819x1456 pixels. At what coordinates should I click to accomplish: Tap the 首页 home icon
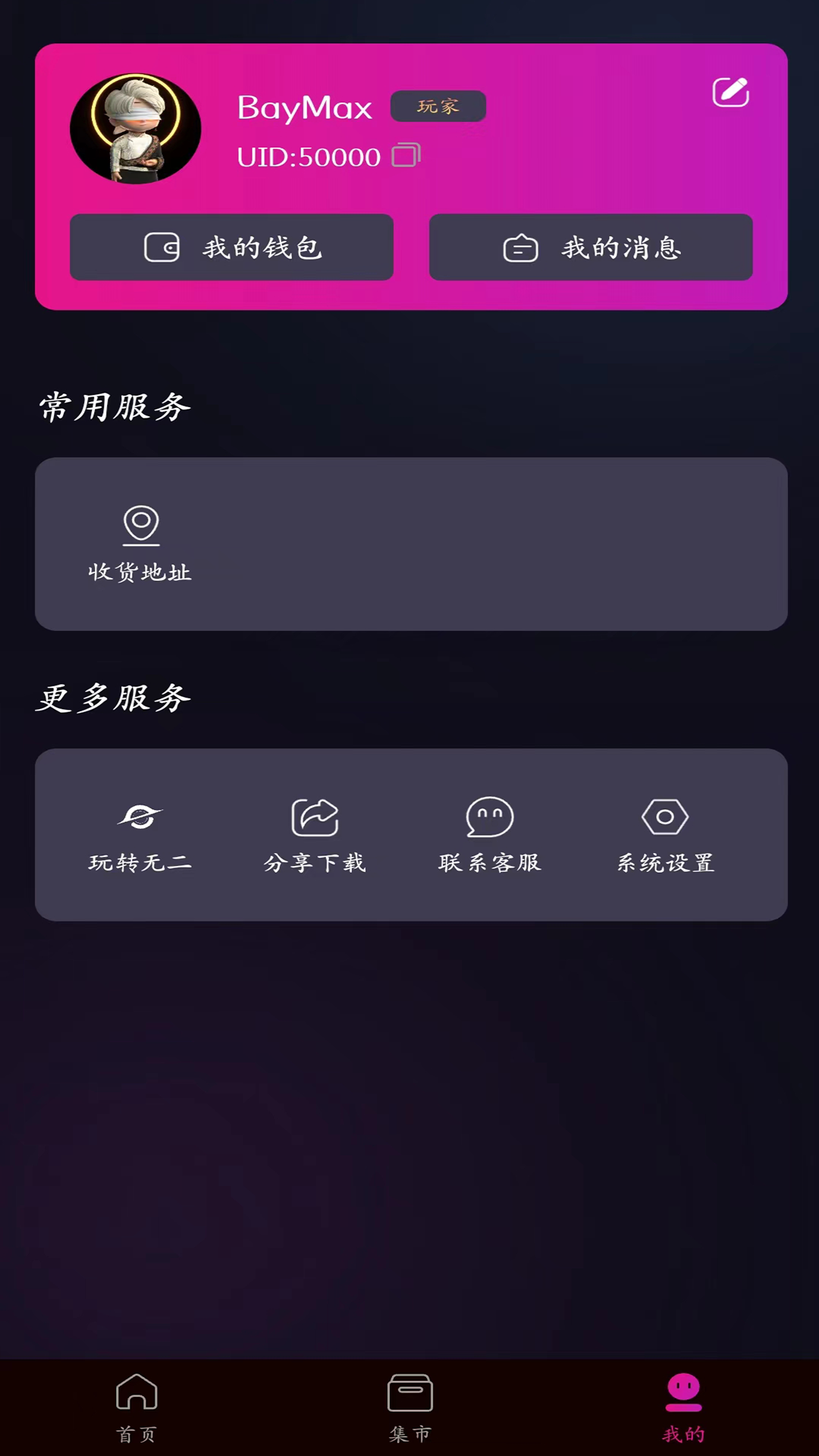[136, 1407]
